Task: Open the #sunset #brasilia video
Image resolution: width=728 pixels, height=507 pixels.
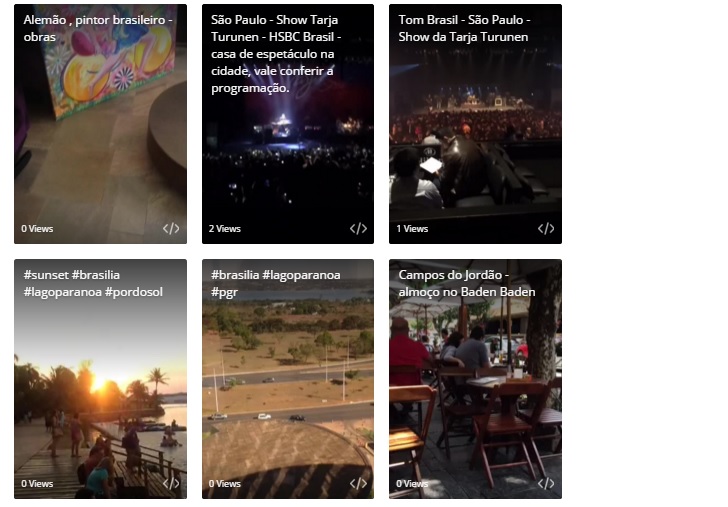Action: coord(100,390)
